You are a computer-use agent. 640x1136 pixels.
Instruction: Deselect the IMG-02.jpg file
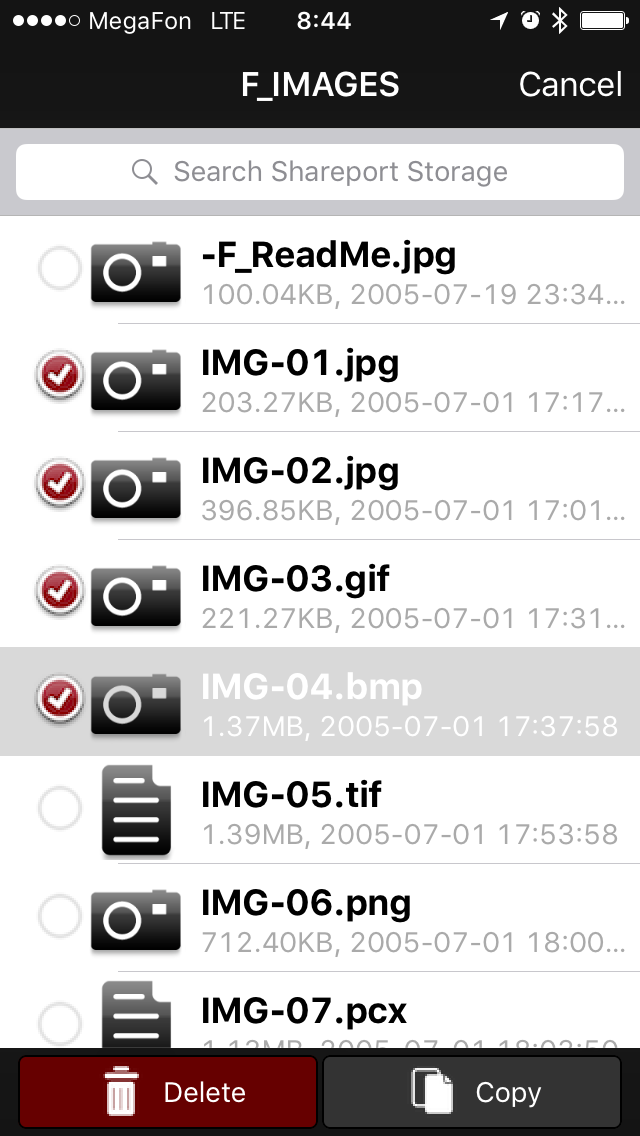(x=59, y=484)
